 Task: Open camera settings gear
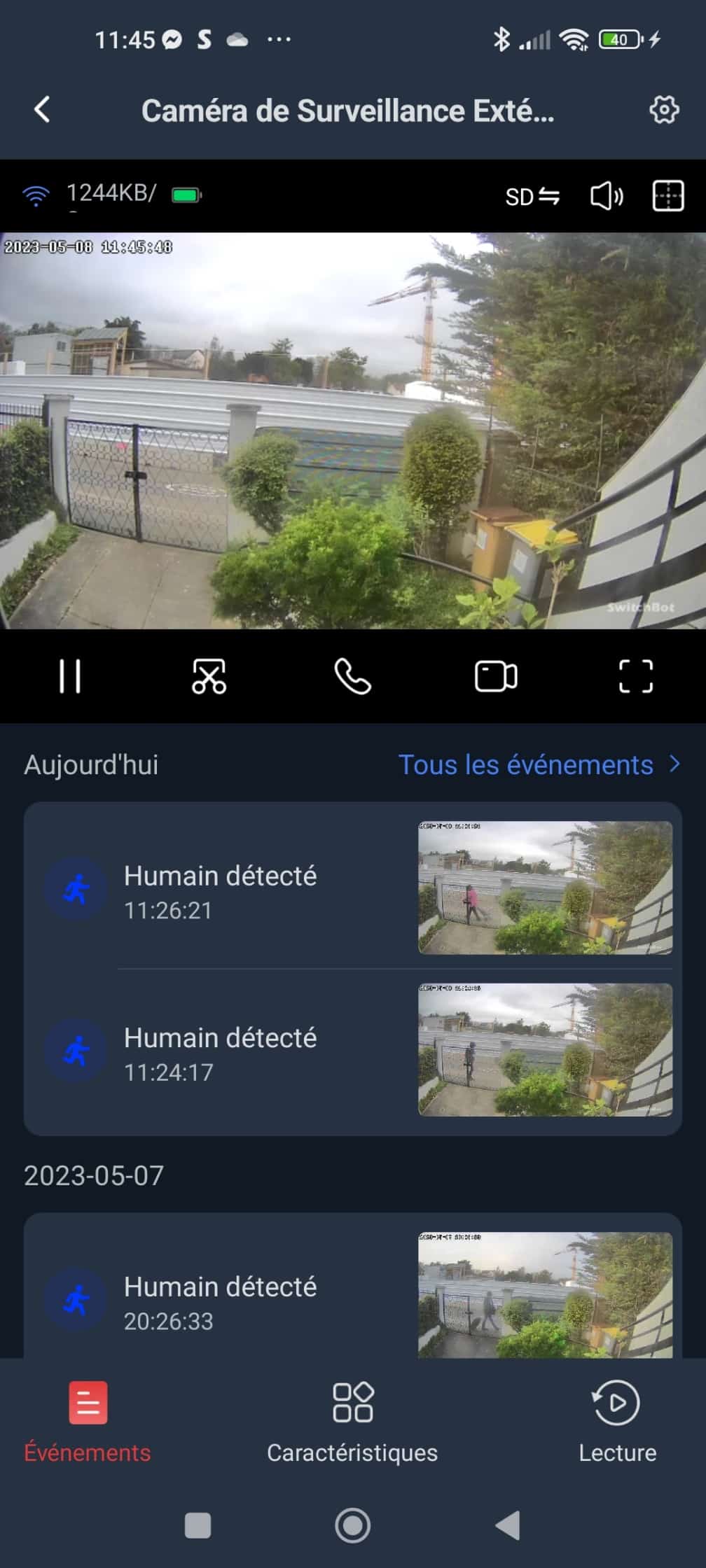click(663, 110)
